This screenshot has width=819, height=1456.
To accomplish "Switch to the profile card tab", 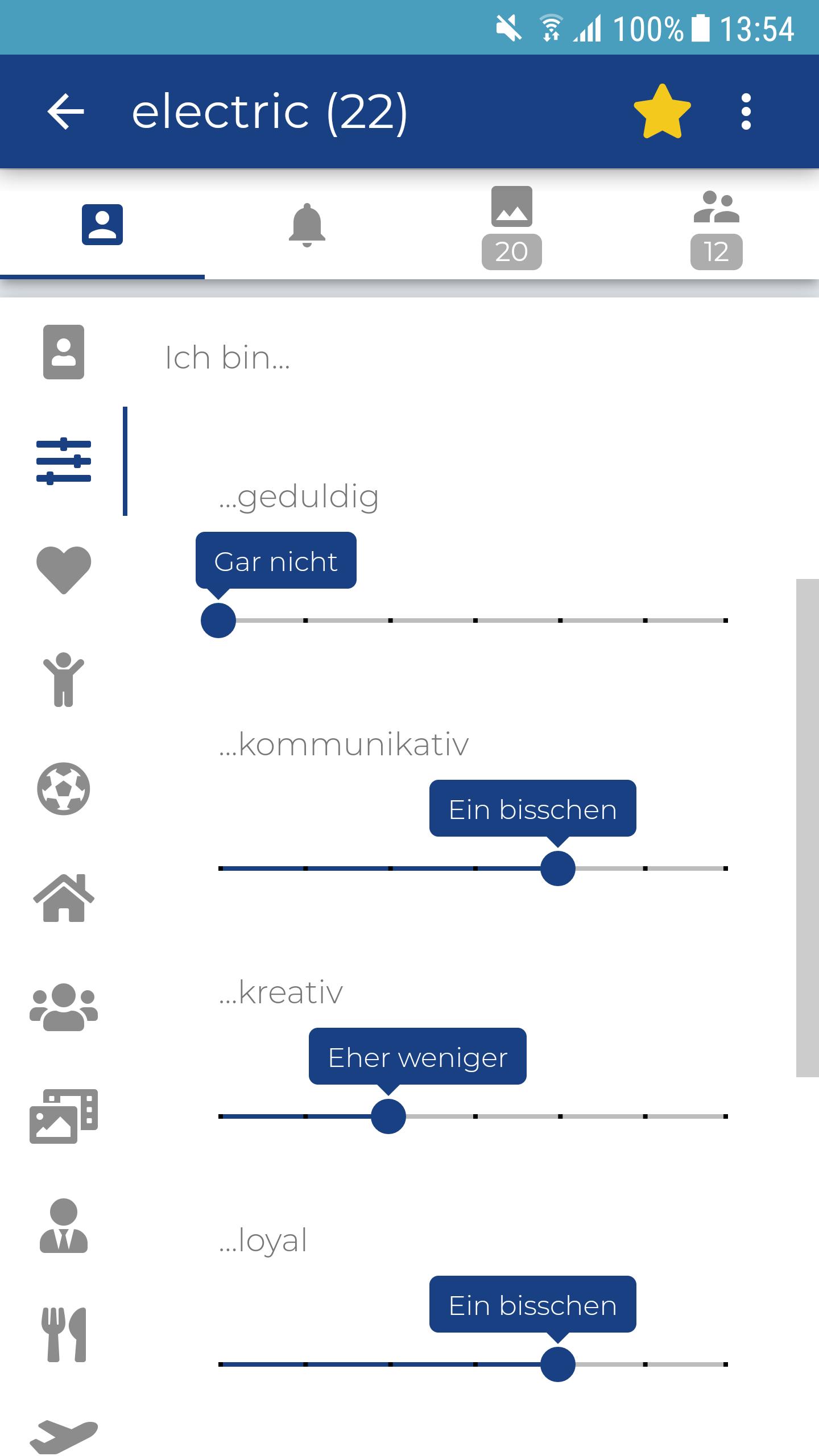I will tap(102, 225).
